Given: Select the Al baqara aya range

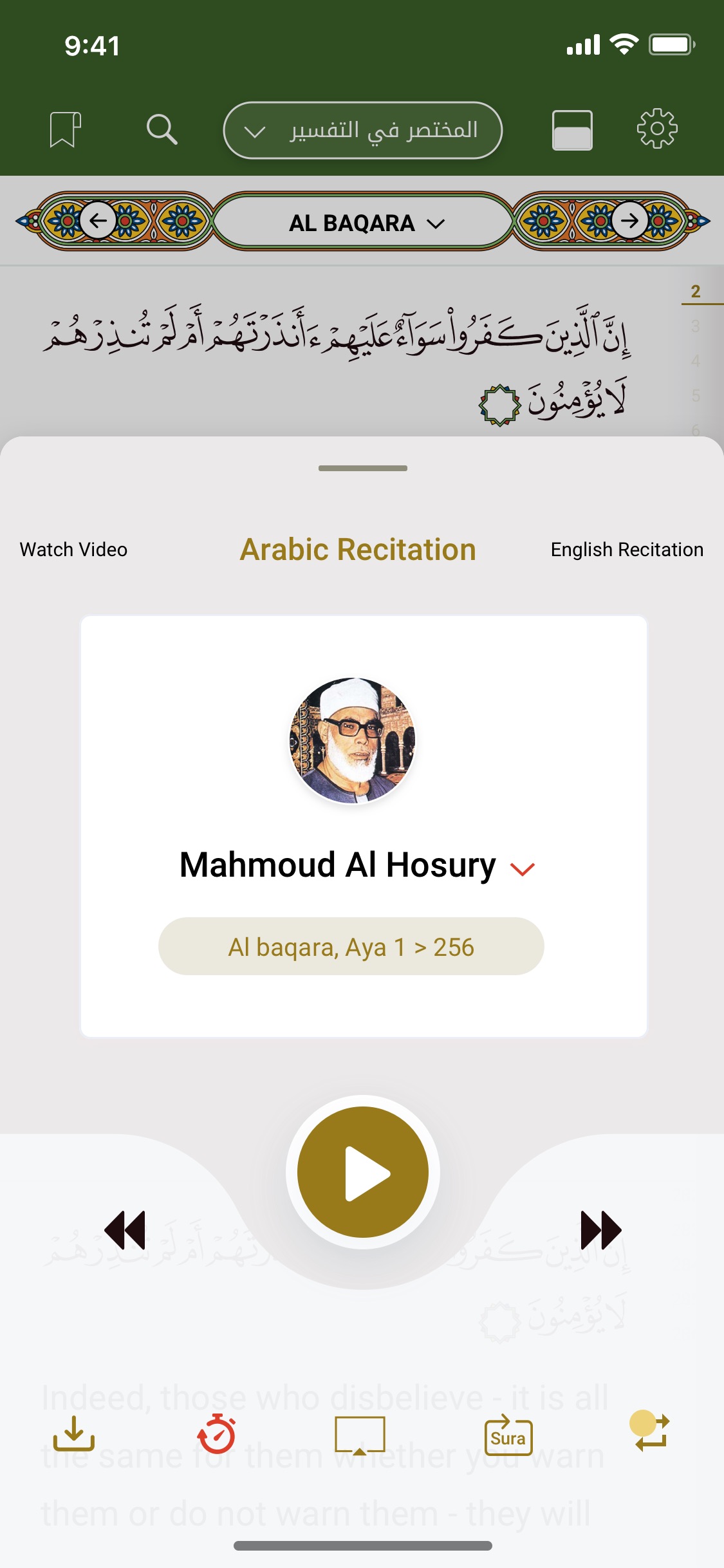Looking at the screenshot, I should (x=351, y=947).
